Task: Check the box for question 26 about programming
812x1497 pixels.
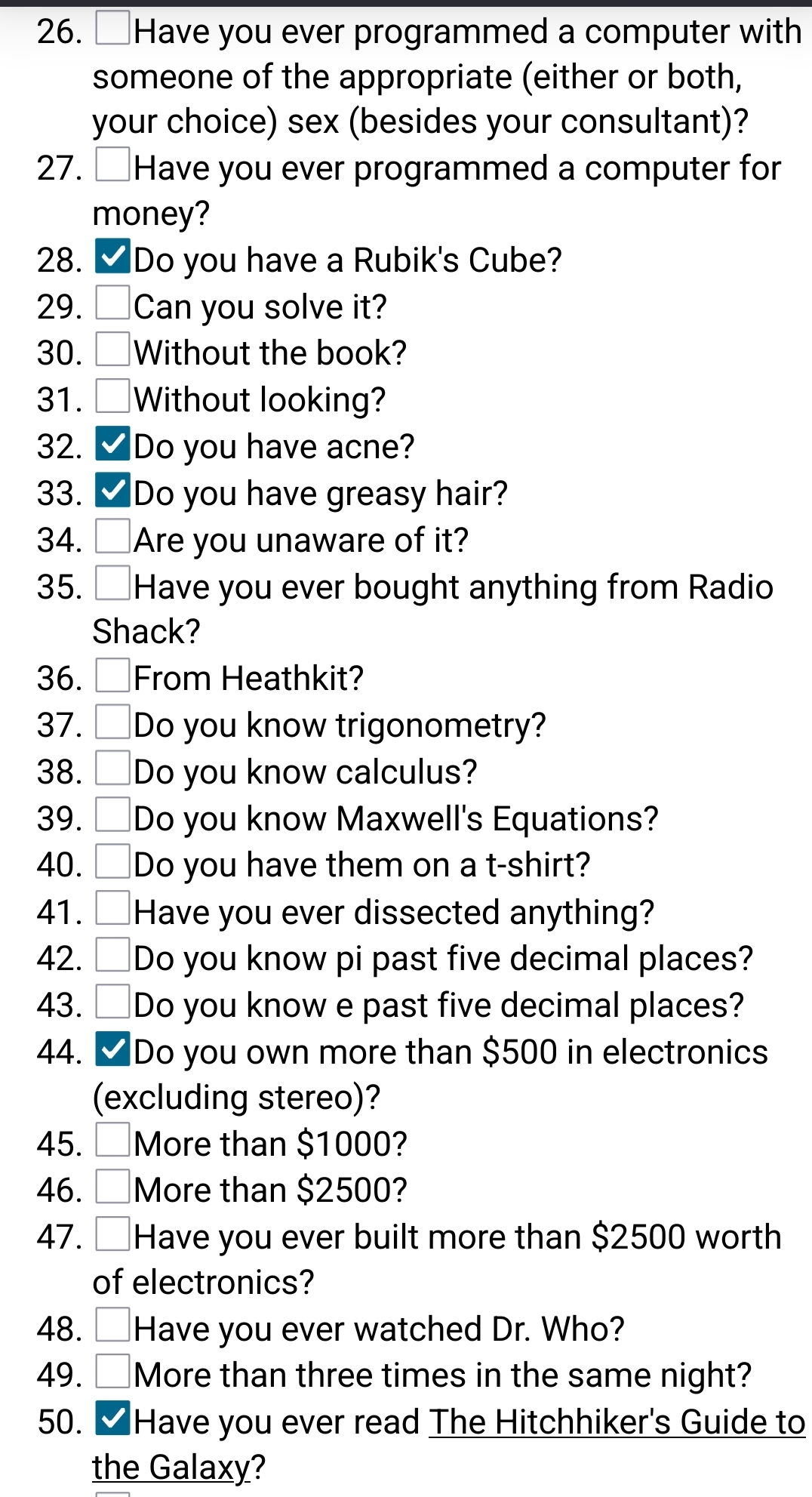Action: click(112, 29)
